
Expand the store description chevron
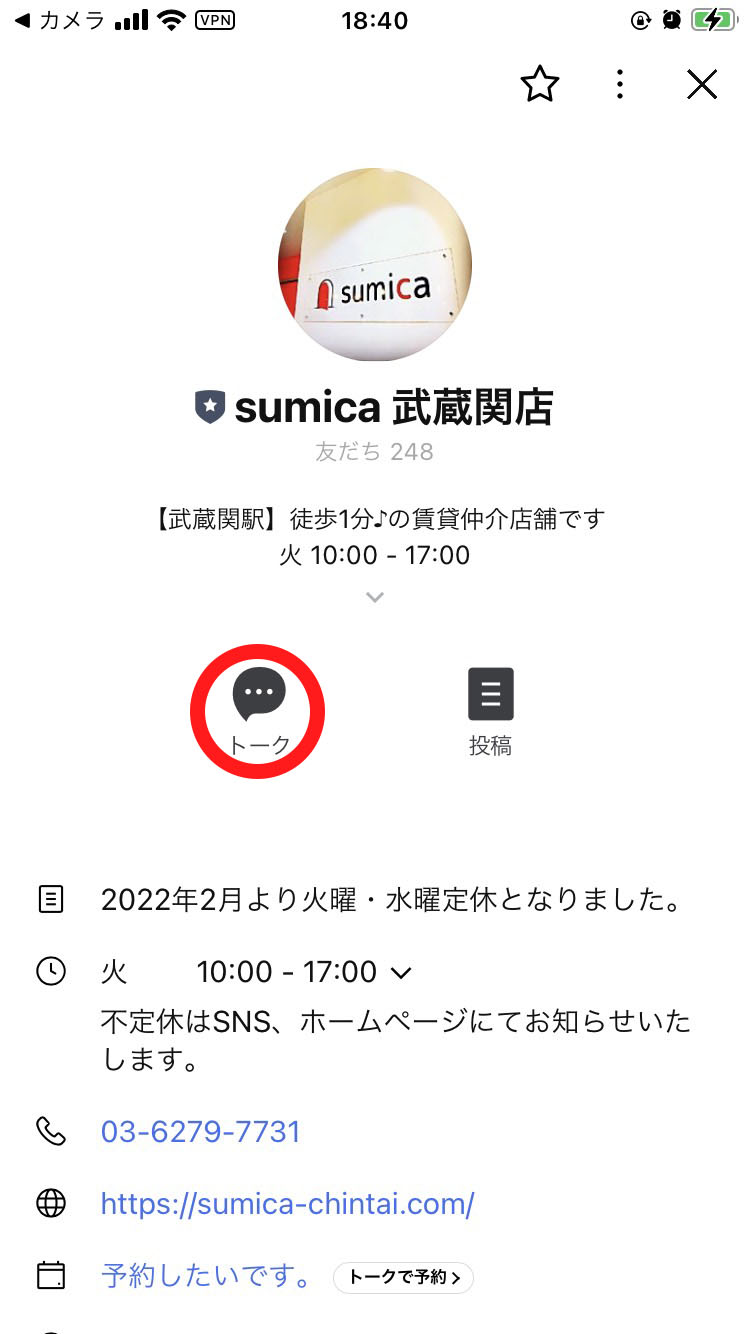pos(375,598)
